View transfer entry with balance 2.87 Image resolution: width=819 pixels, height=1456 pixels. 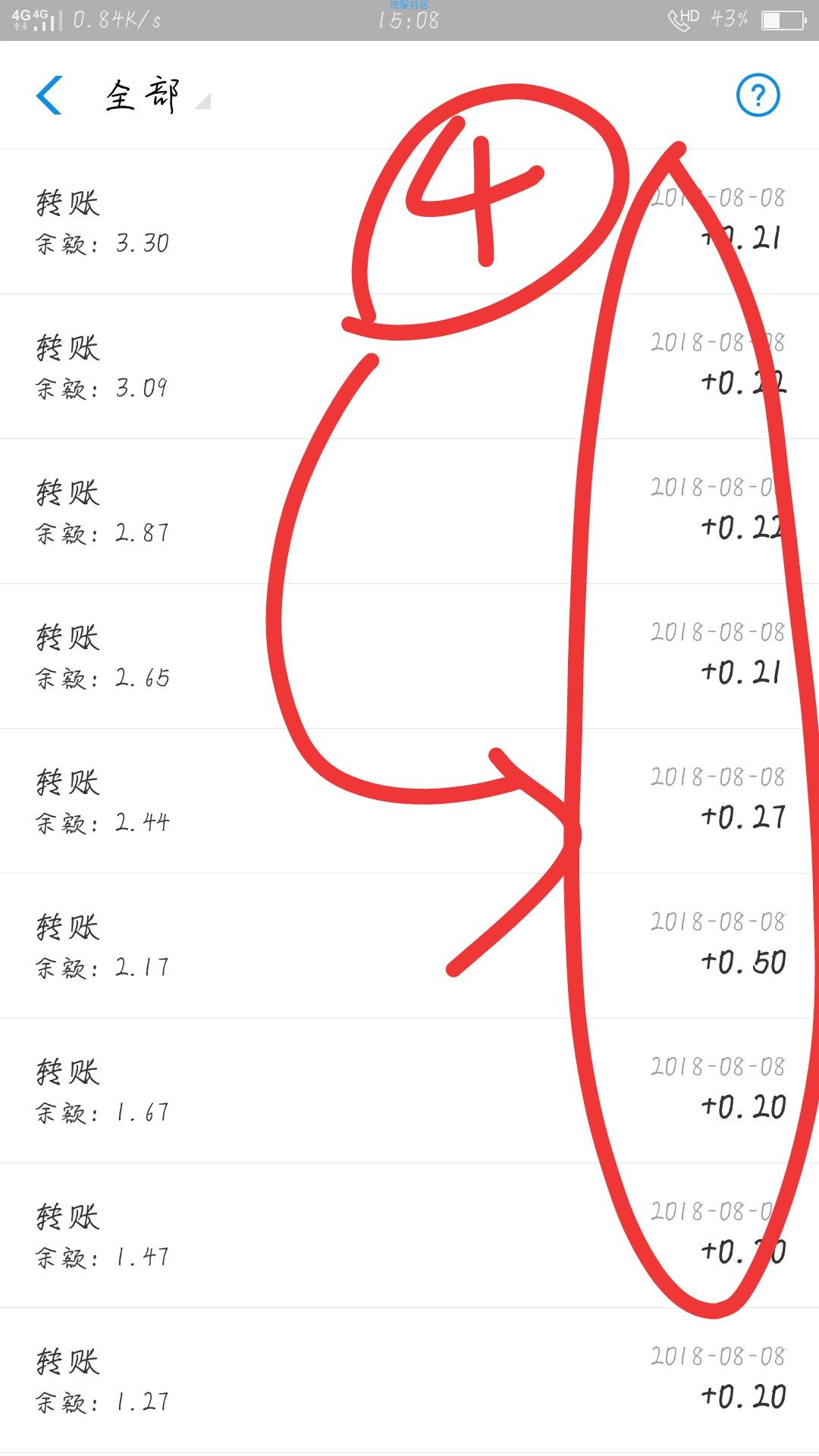(409, 511)
